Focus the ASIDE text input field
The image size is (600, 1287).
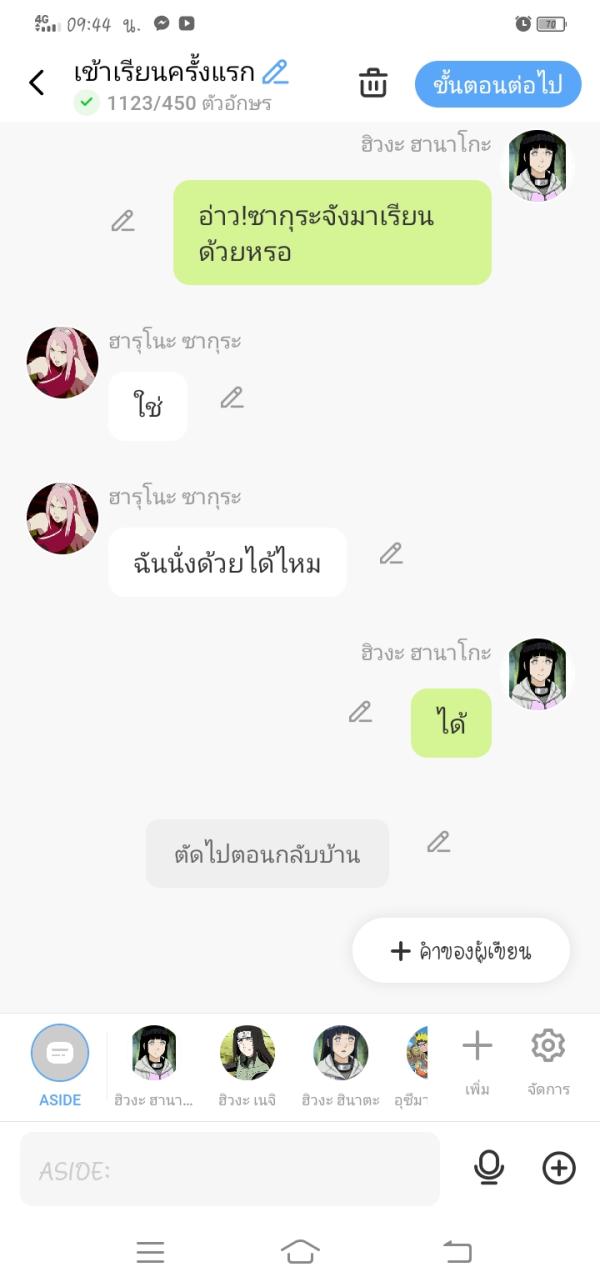[x=230, y=1169]
